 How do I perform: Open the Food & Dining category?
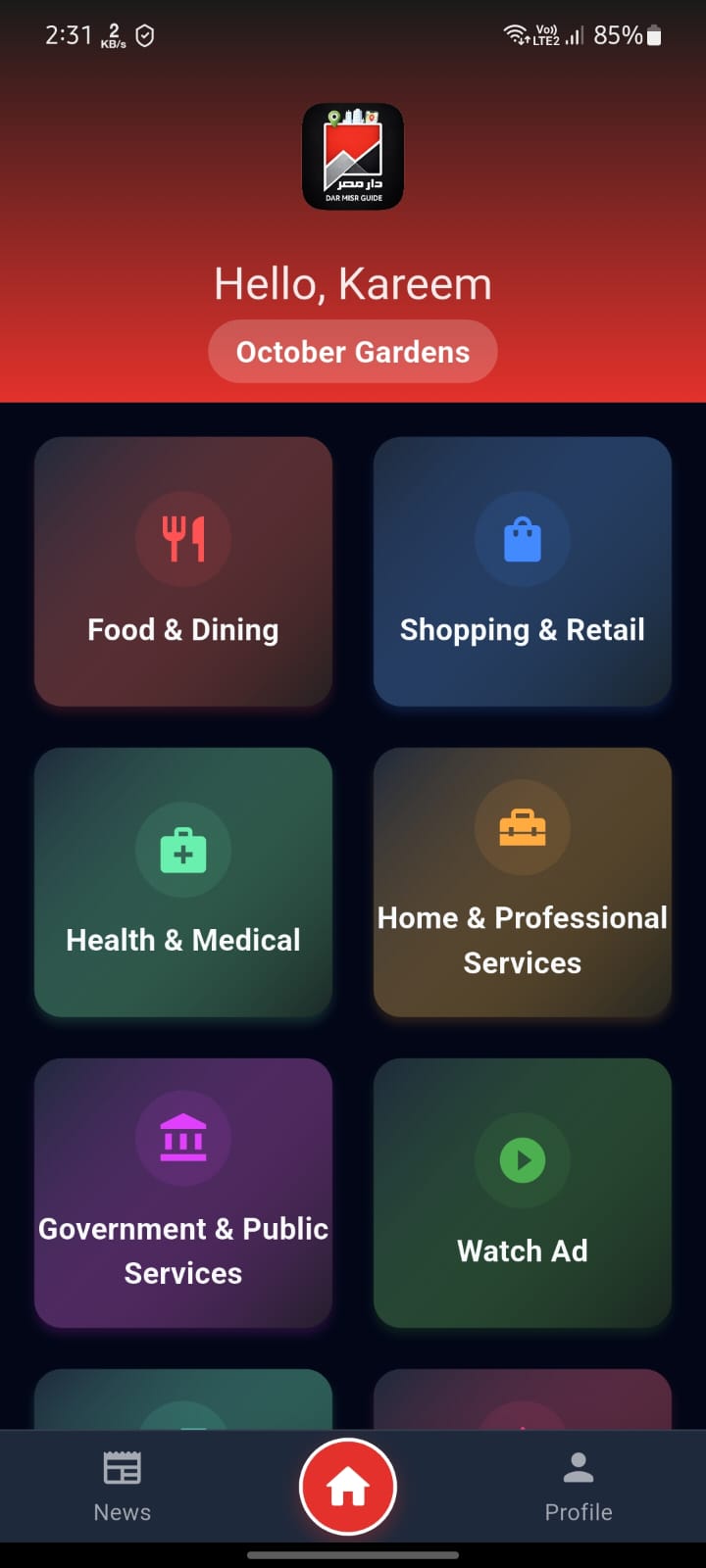coord(183,572)
